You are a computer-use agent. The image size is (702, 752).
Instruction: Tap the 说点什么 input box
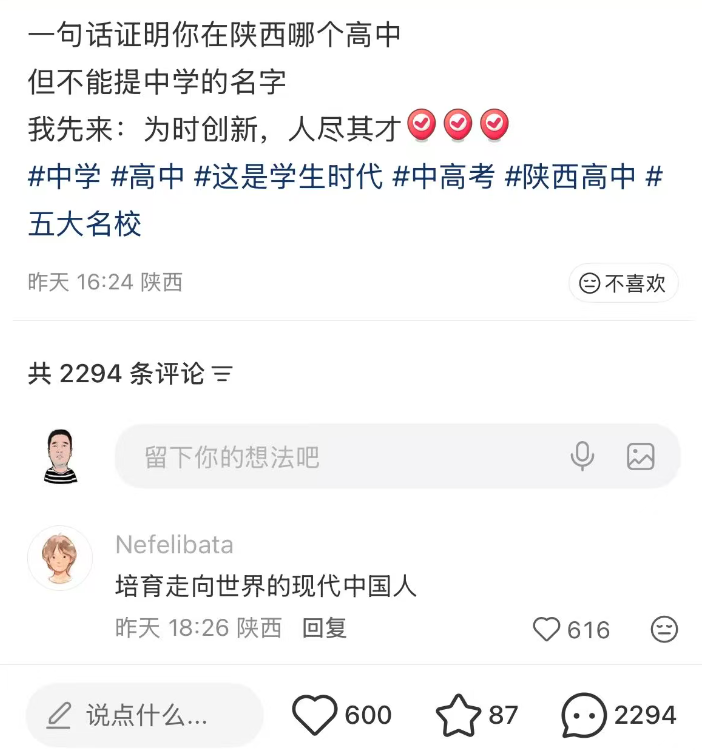point(145,715)
